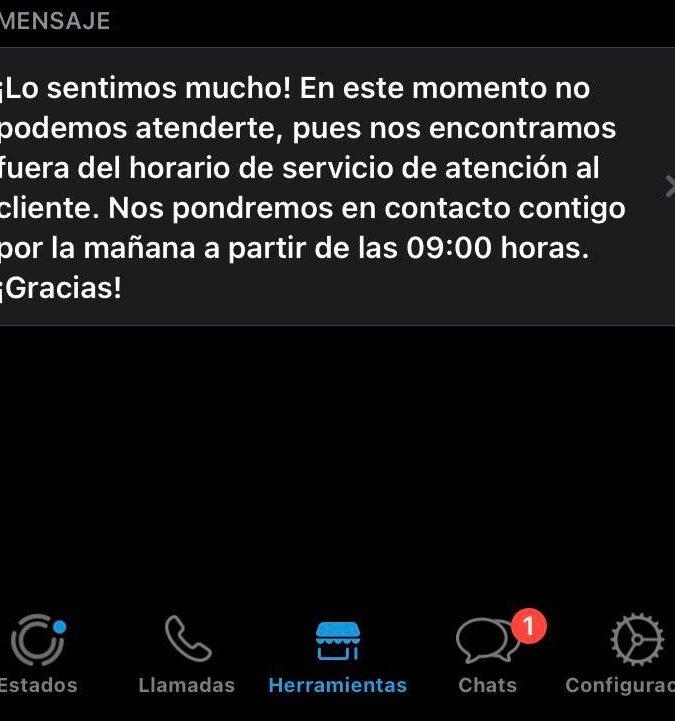Switch to the Estados tab
The width and height of the screenshot is (675, 721).
(37, 655)
